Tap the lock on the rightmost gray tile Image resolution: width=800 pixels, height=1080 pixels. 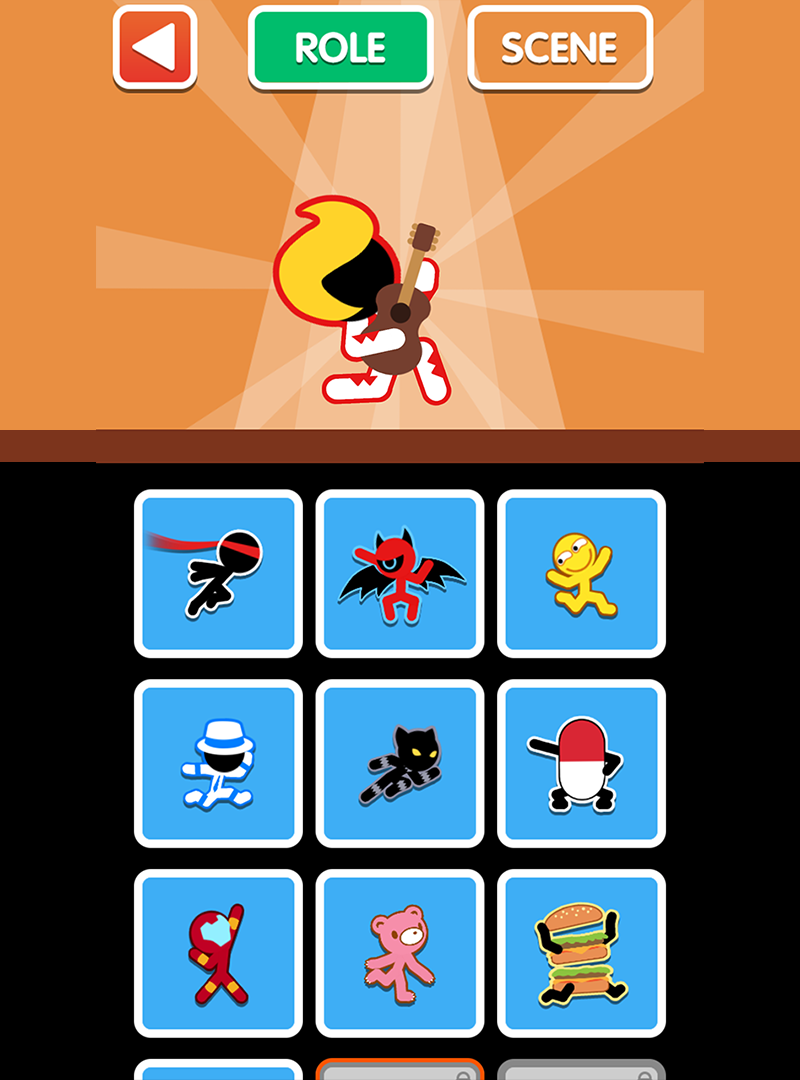tap(645, 1075)
